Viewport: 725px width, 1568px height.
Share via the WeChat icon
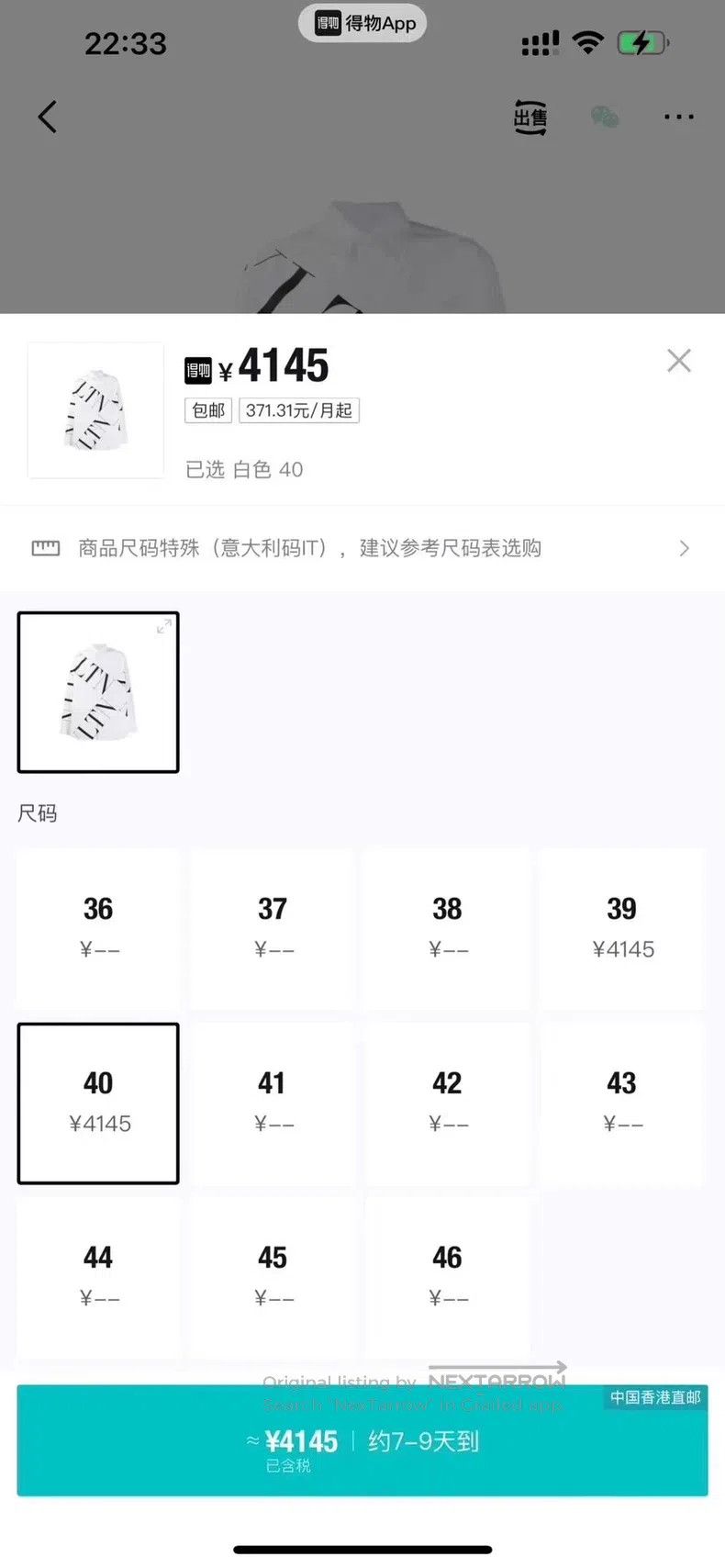pos(604,118)
